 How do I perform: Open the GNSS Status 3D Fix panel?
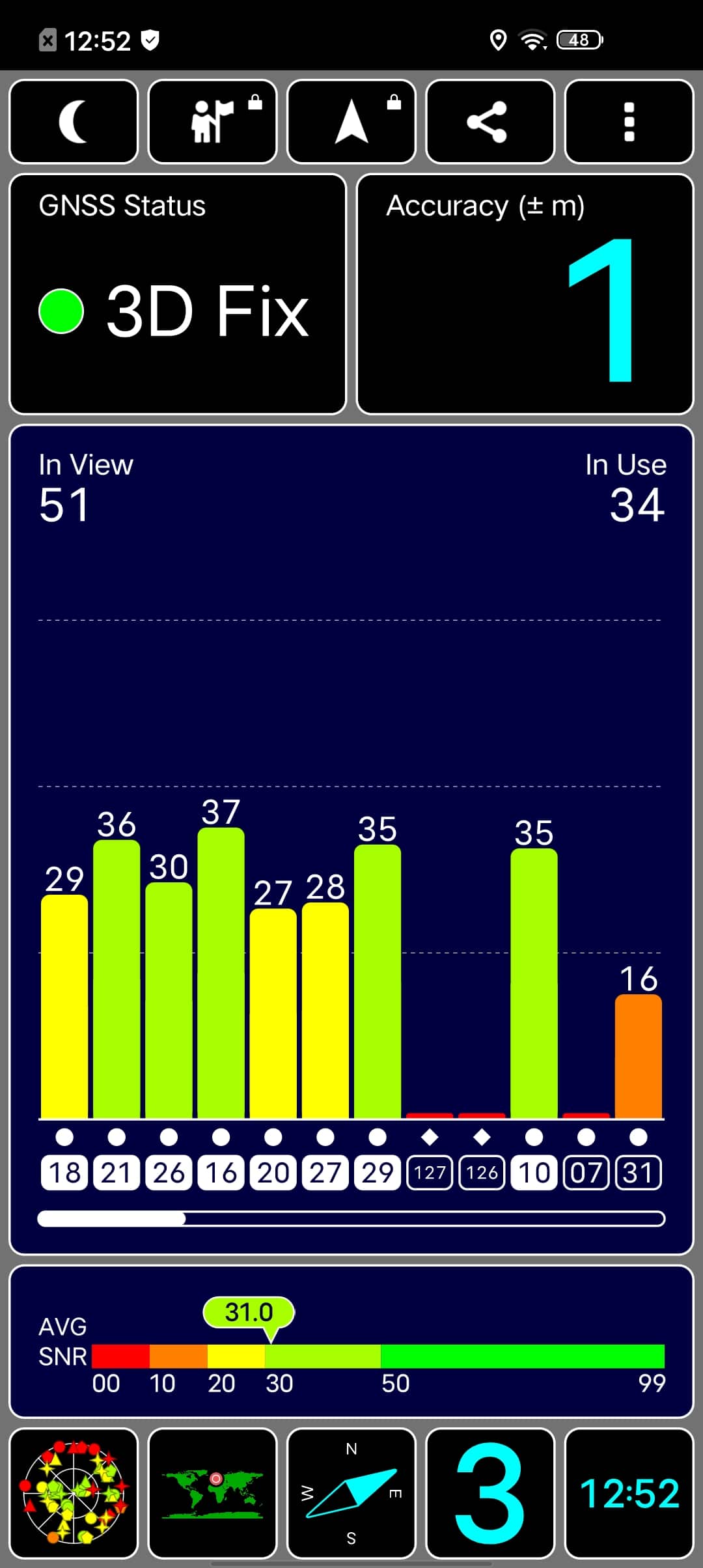pos(178,294)
